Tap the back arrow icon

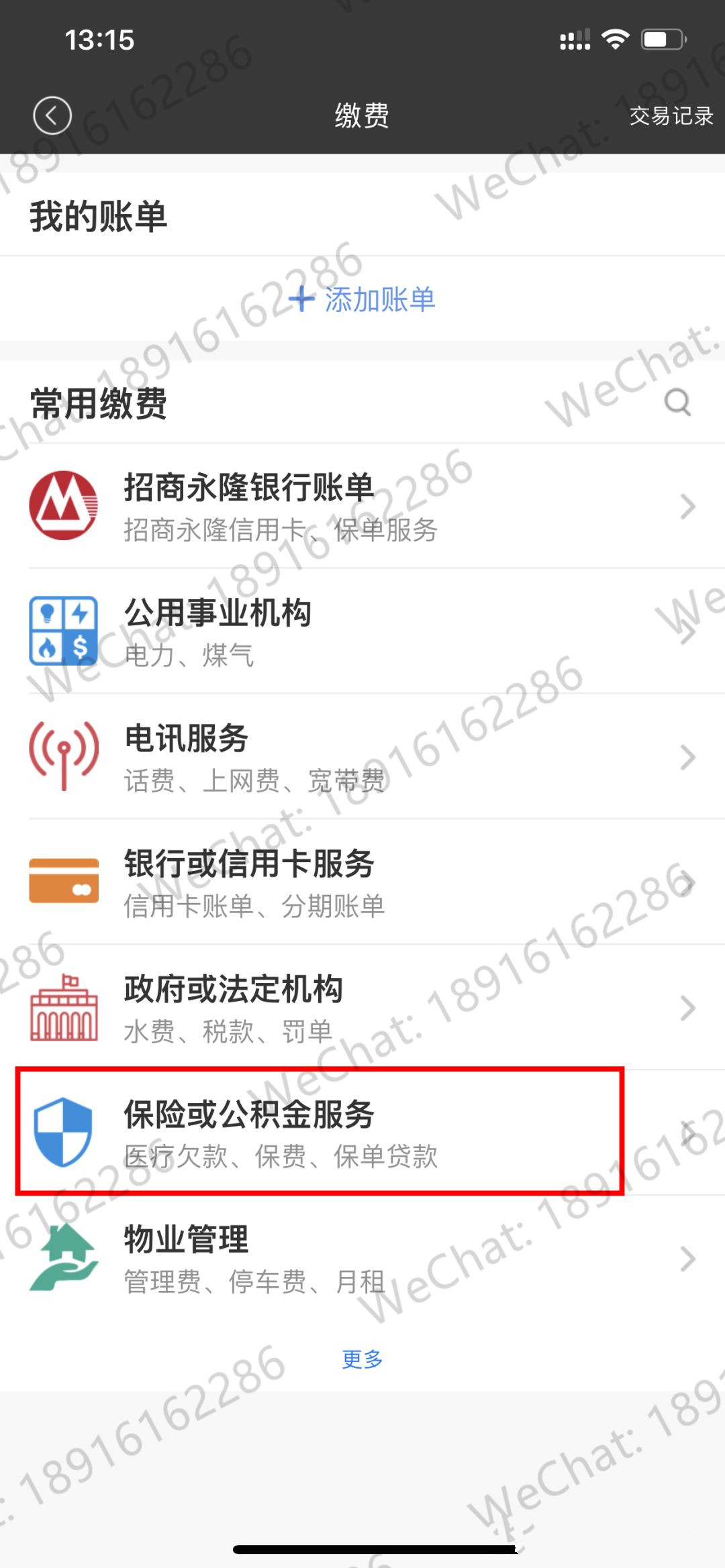52,115
